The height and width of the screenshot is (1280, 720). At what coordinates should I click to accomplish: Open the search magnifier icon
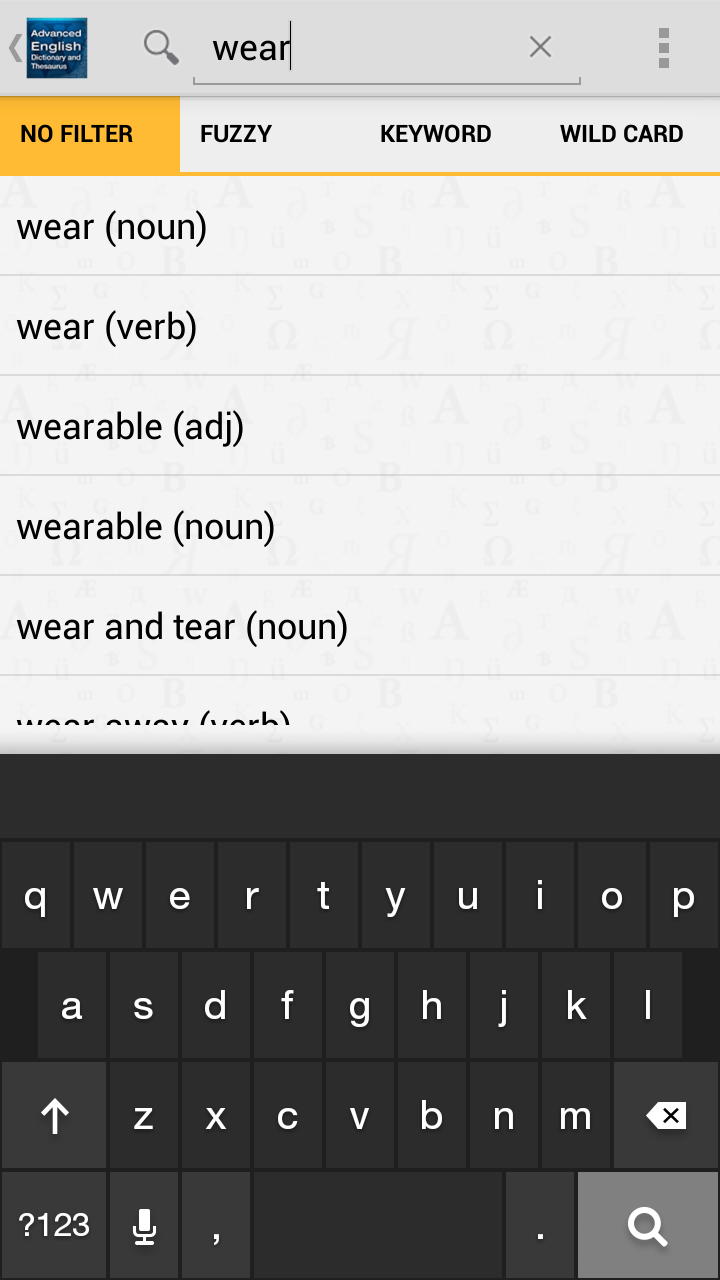tap(160, 47)
